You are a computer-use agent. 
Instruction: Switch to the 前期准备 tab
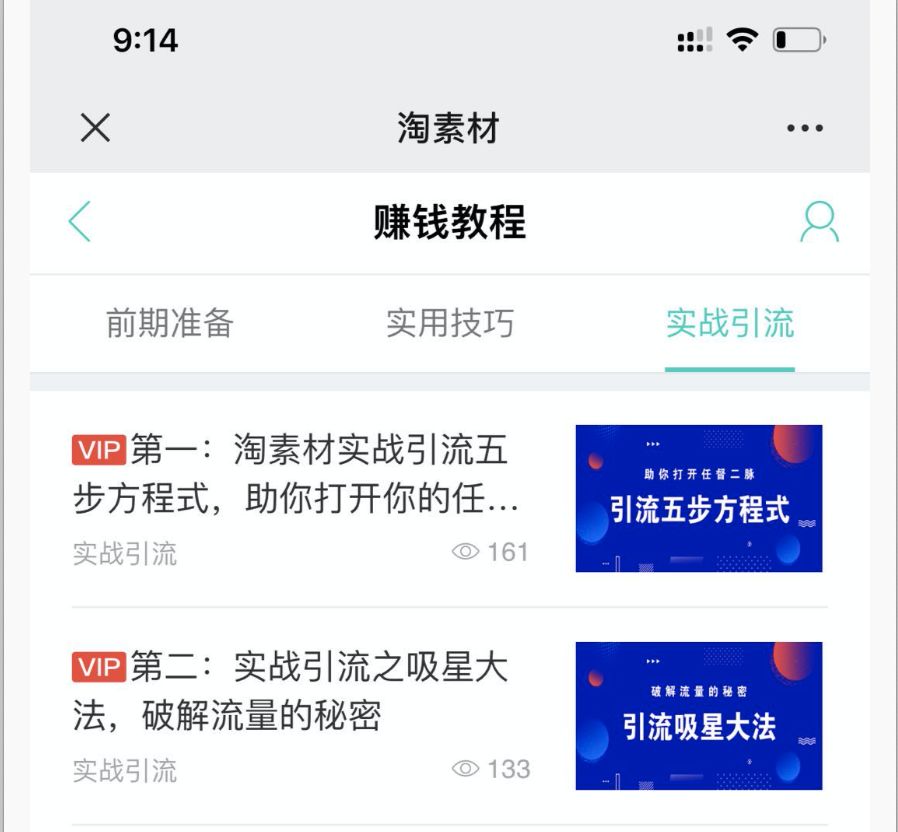(169, 323)
